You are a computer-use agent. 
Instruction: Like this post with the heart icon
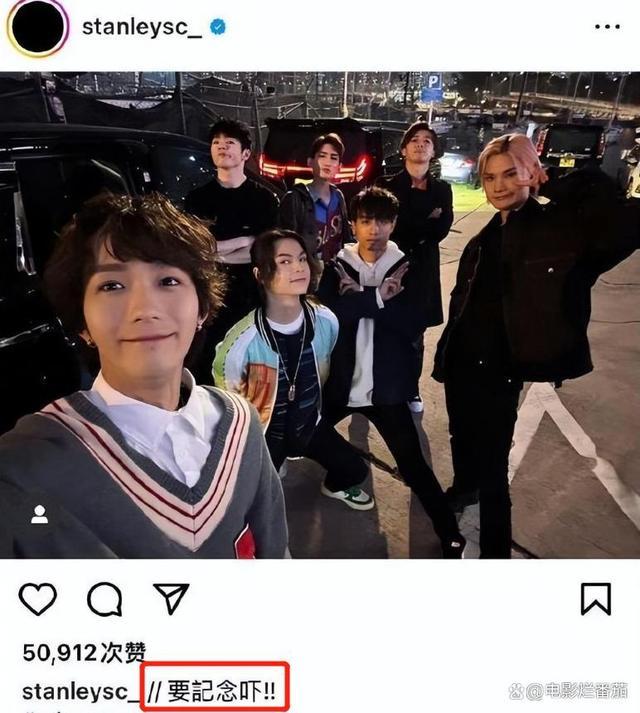pos(38,599)
